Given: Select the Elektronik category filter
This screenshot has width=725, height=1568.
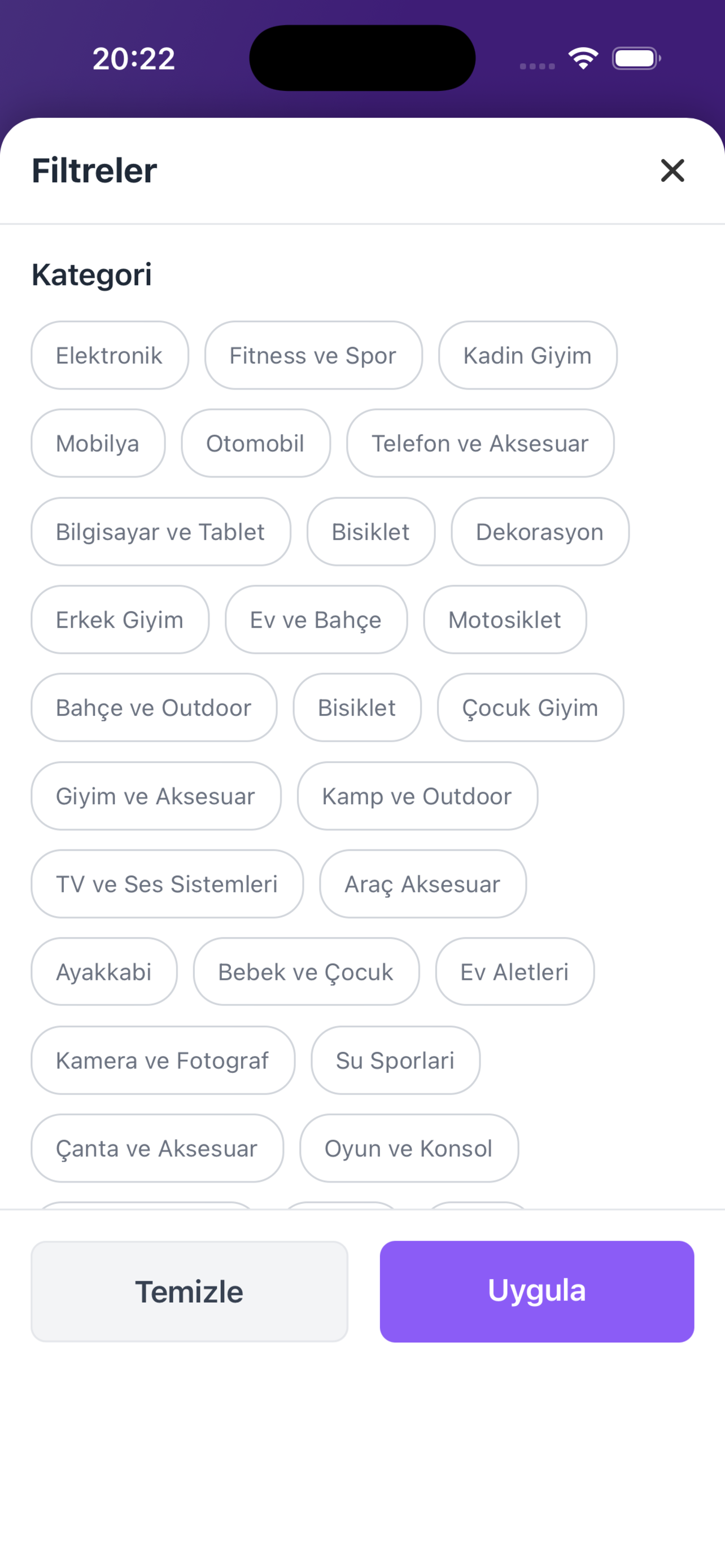Looking at the screenshot, I should pyautogui.click(x=110, y=356).
